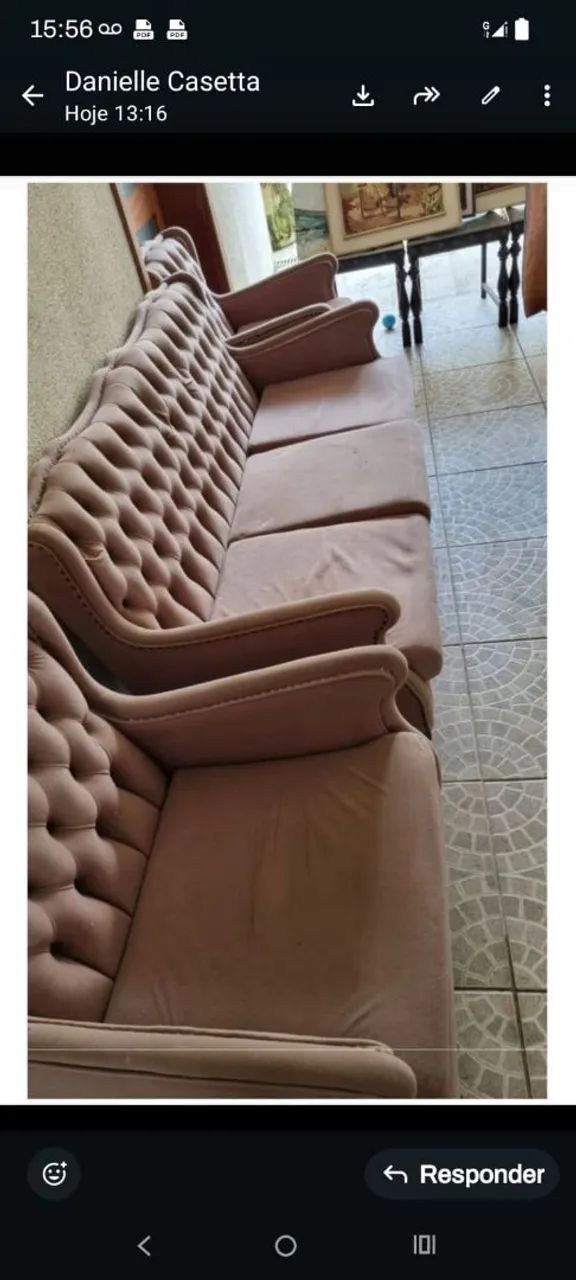Forward this image to someone
Image resolution: width=576 pixels, height=1280 pixels.
tap(426, 96)
